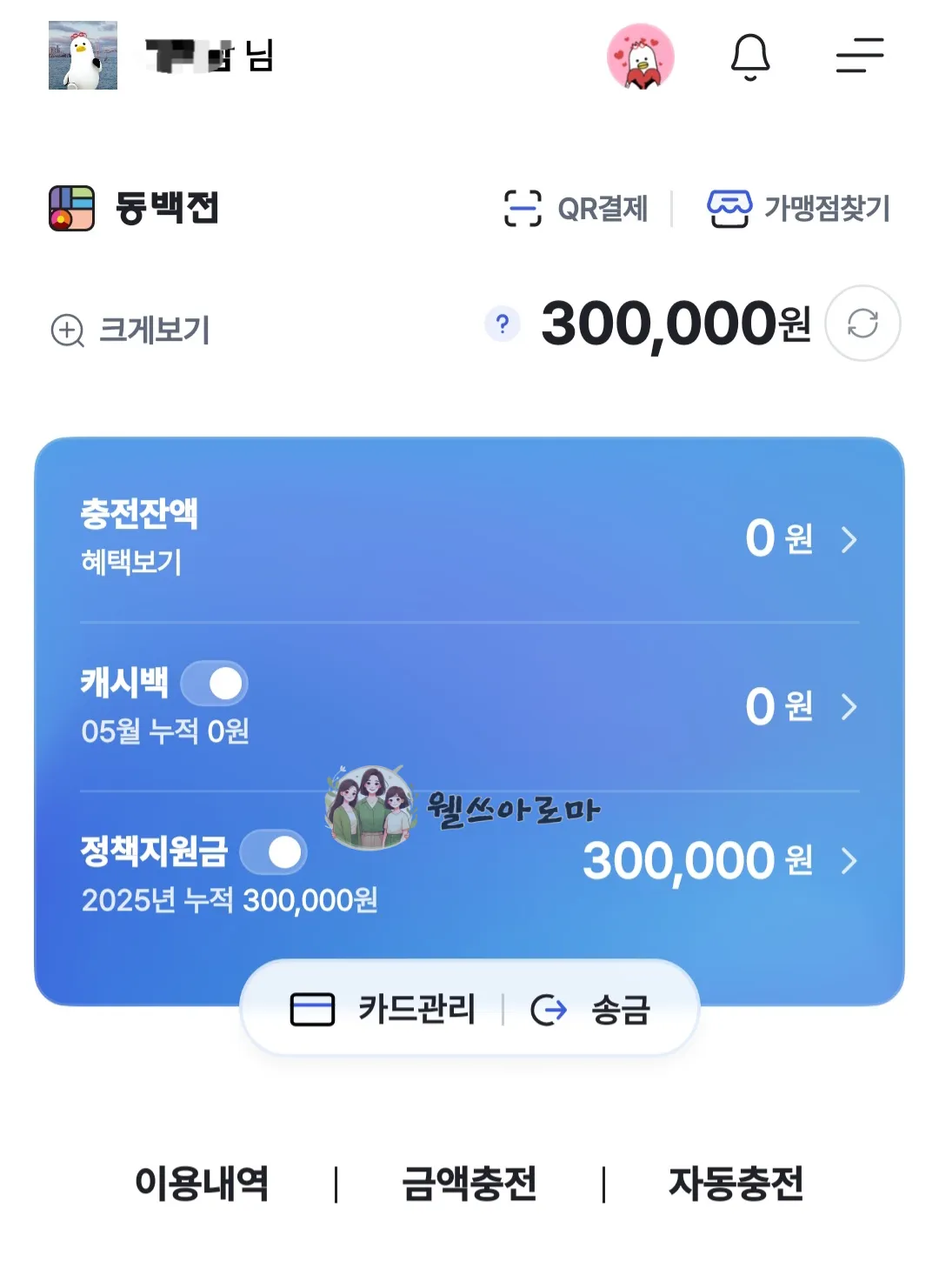
Task: Select 금액충전 to recharge money
Action: (x=469, y=1180)
